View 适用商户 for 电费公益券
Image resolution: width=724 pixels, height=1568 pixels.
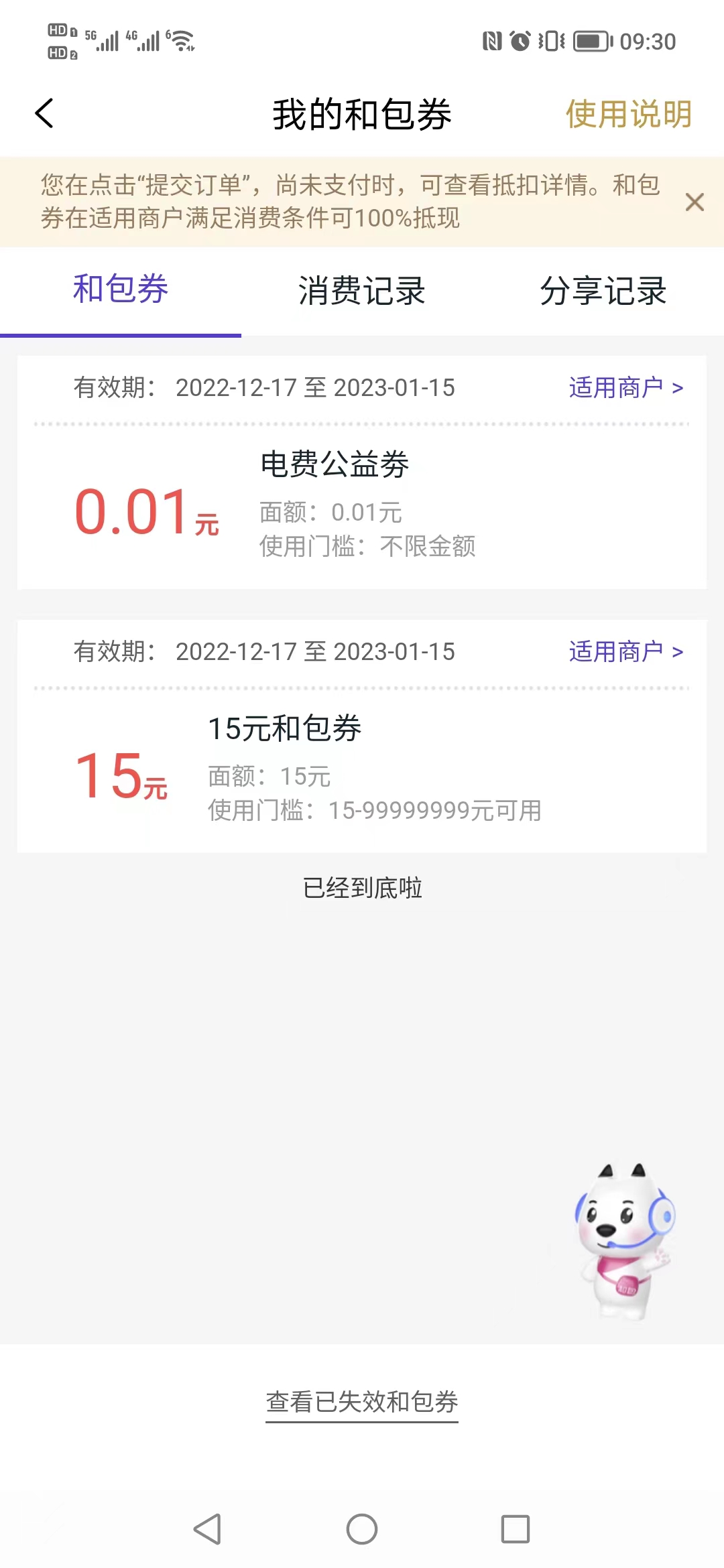click(625, 387)
